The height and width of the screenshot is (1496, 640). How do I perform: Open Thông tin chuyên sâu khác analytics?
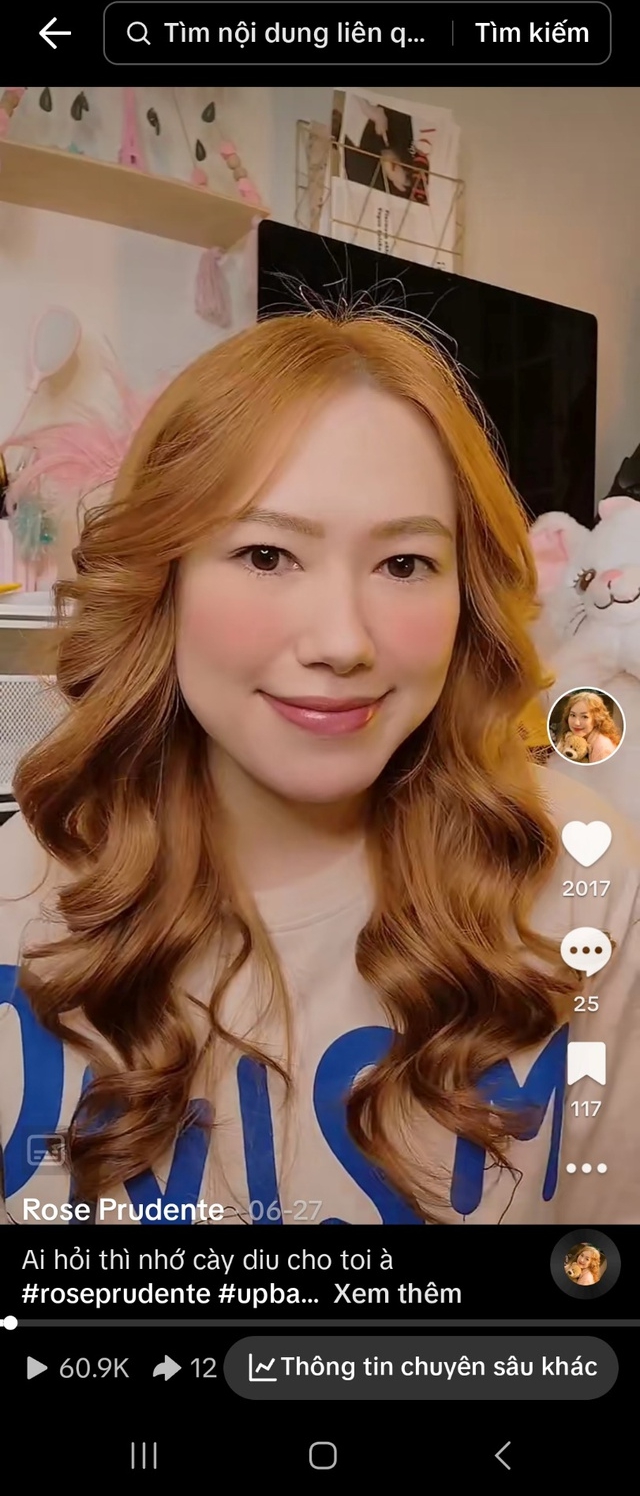tap(421, 1367)
